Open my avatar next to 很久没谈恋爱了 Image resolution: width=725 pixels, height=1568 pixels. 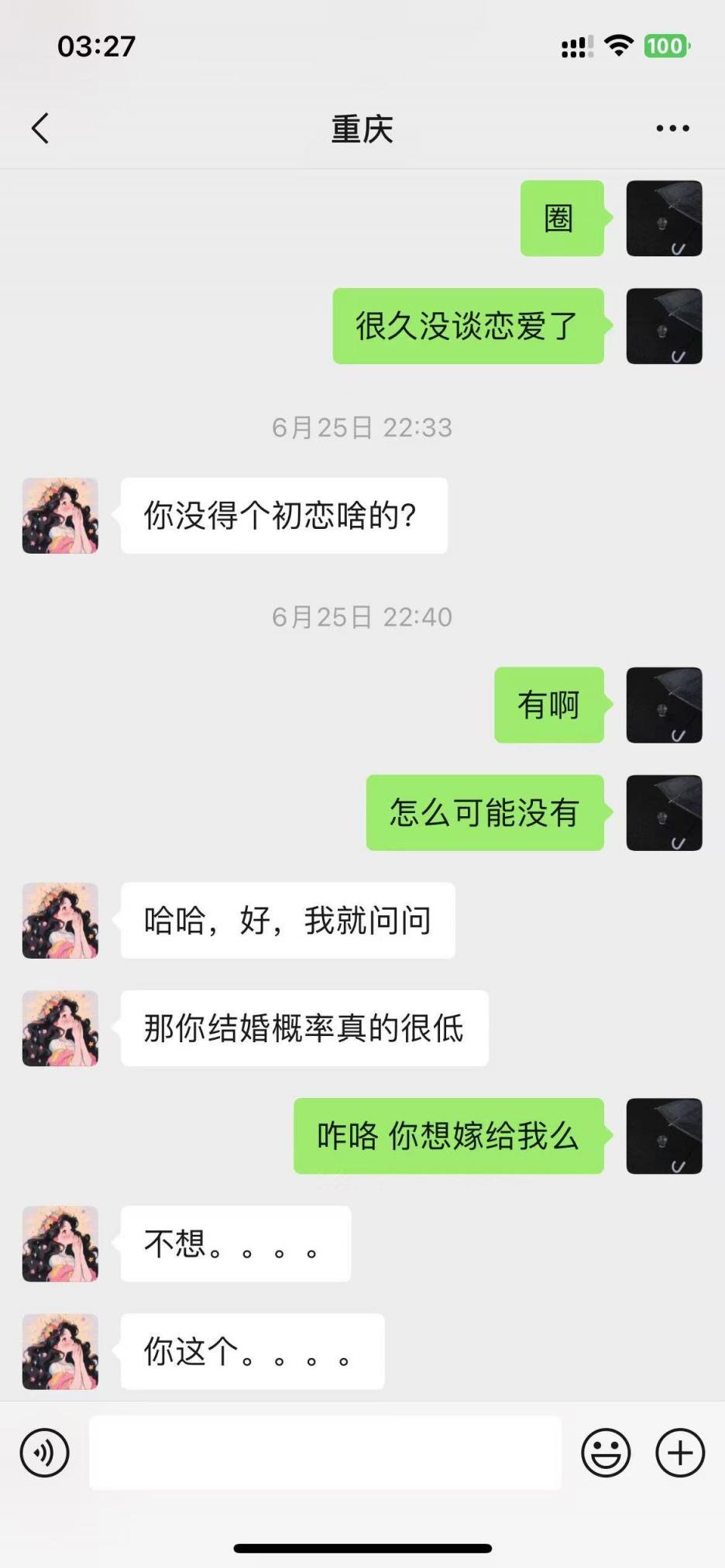664,326
